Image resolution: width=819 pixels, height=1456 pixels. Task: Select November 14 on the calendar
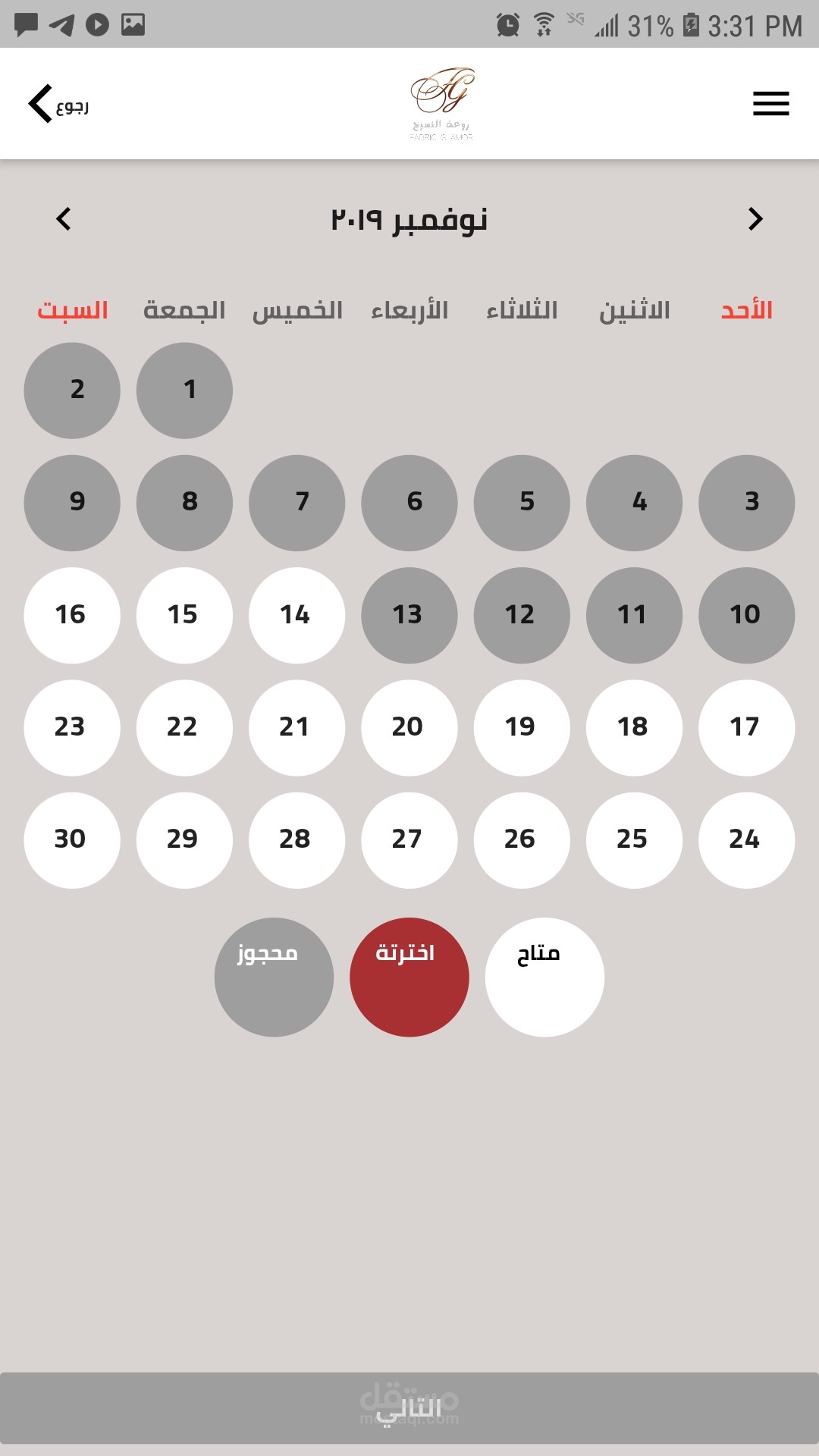tap(297, 615)
